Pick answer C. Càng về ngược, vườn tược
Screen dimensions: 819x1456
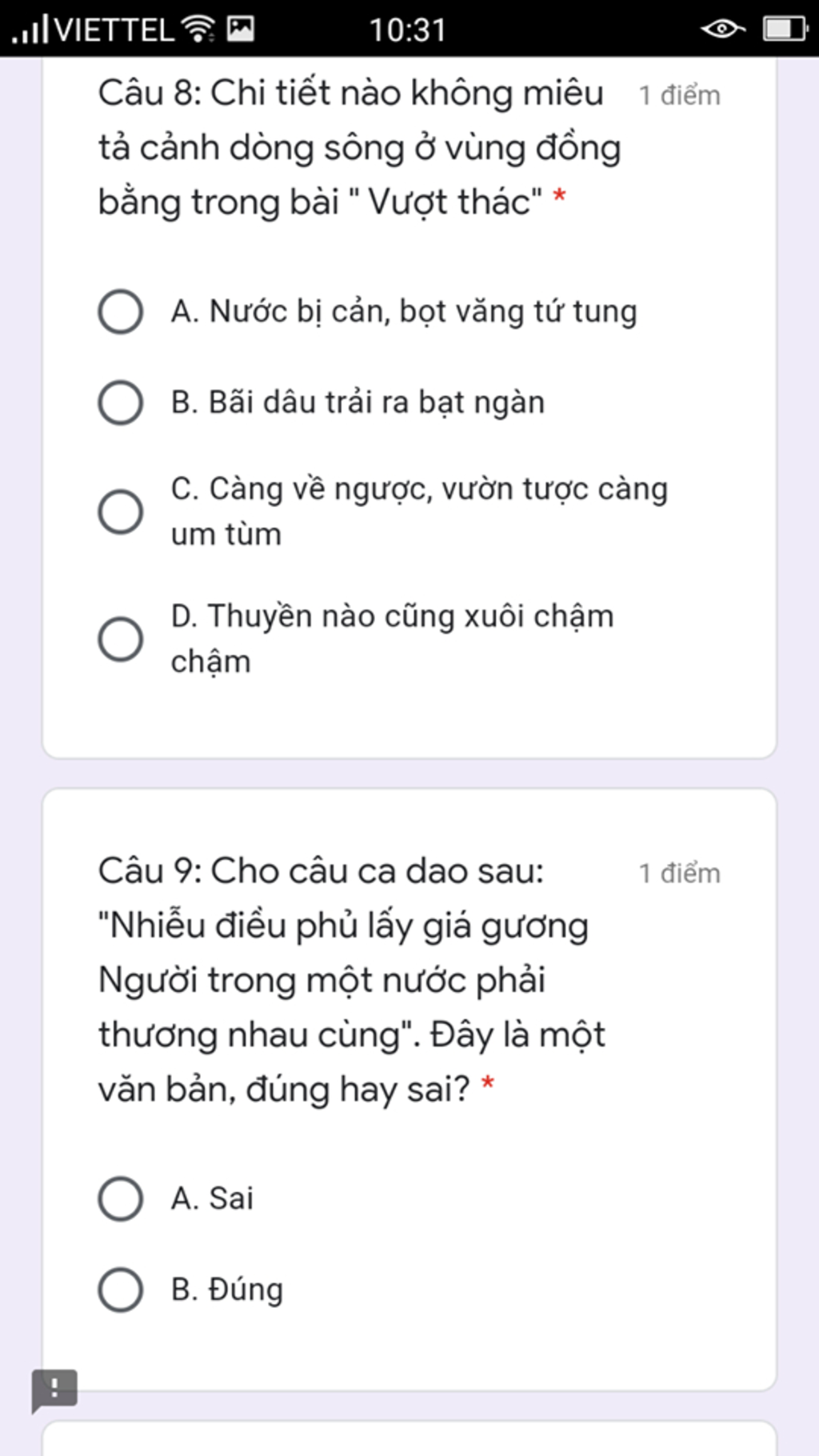[x=121, y=512]
